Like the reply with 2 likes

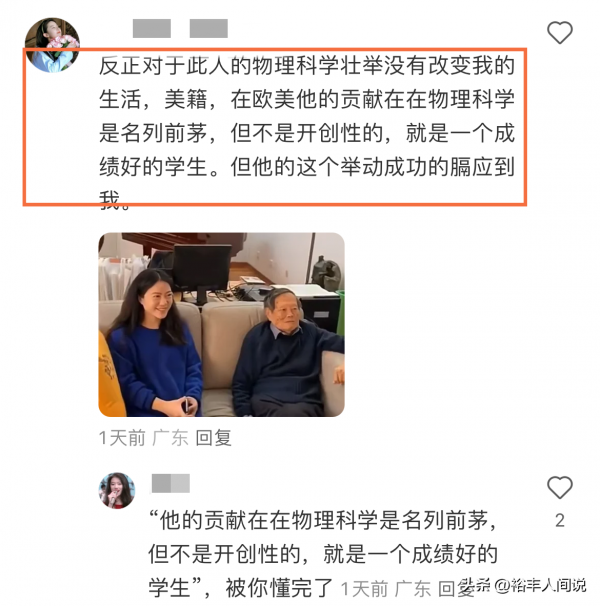[560, 488]
